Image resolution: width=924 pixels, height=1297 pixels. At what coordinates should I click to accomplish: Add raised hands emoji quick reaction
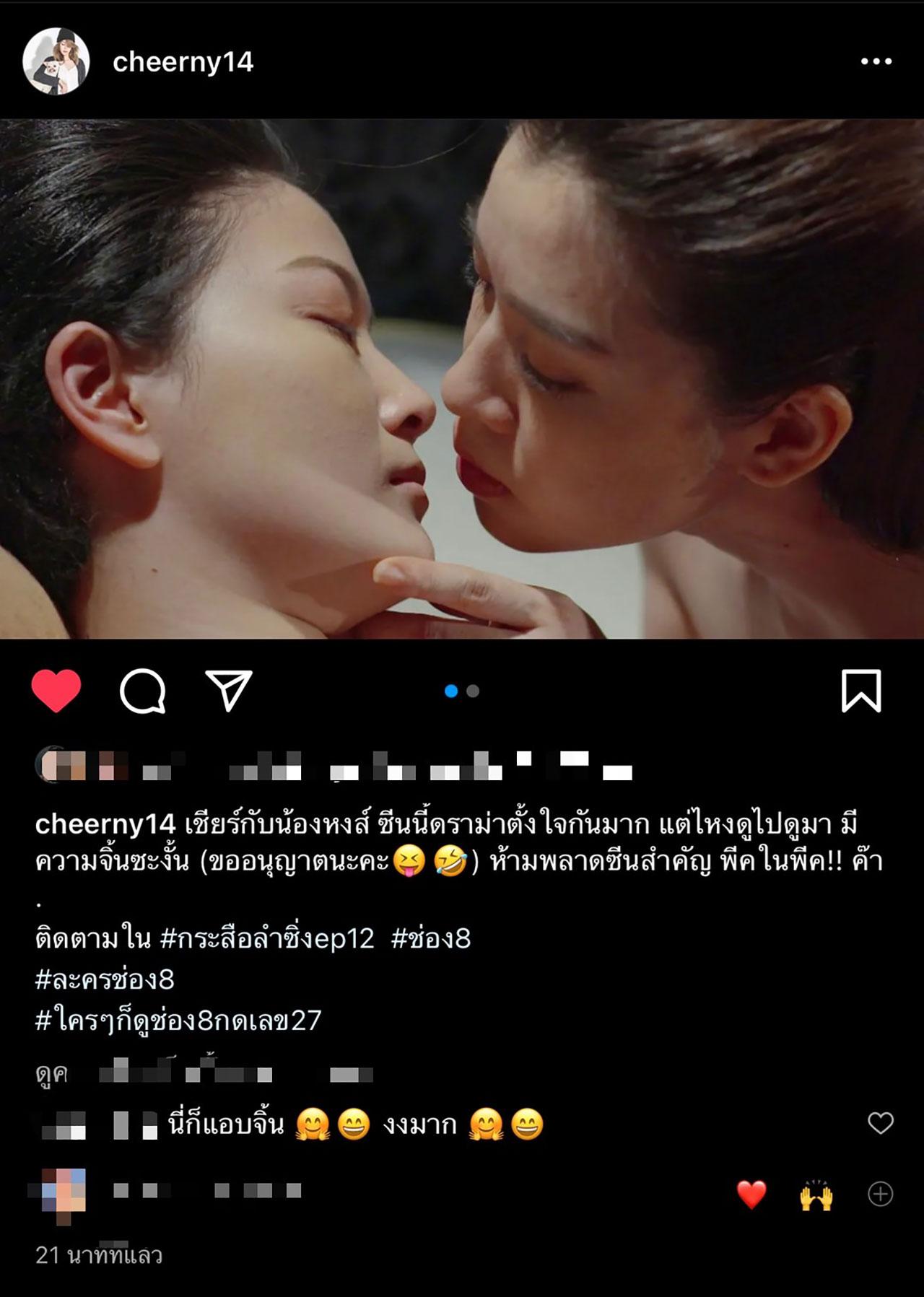tap(816, 1195)
